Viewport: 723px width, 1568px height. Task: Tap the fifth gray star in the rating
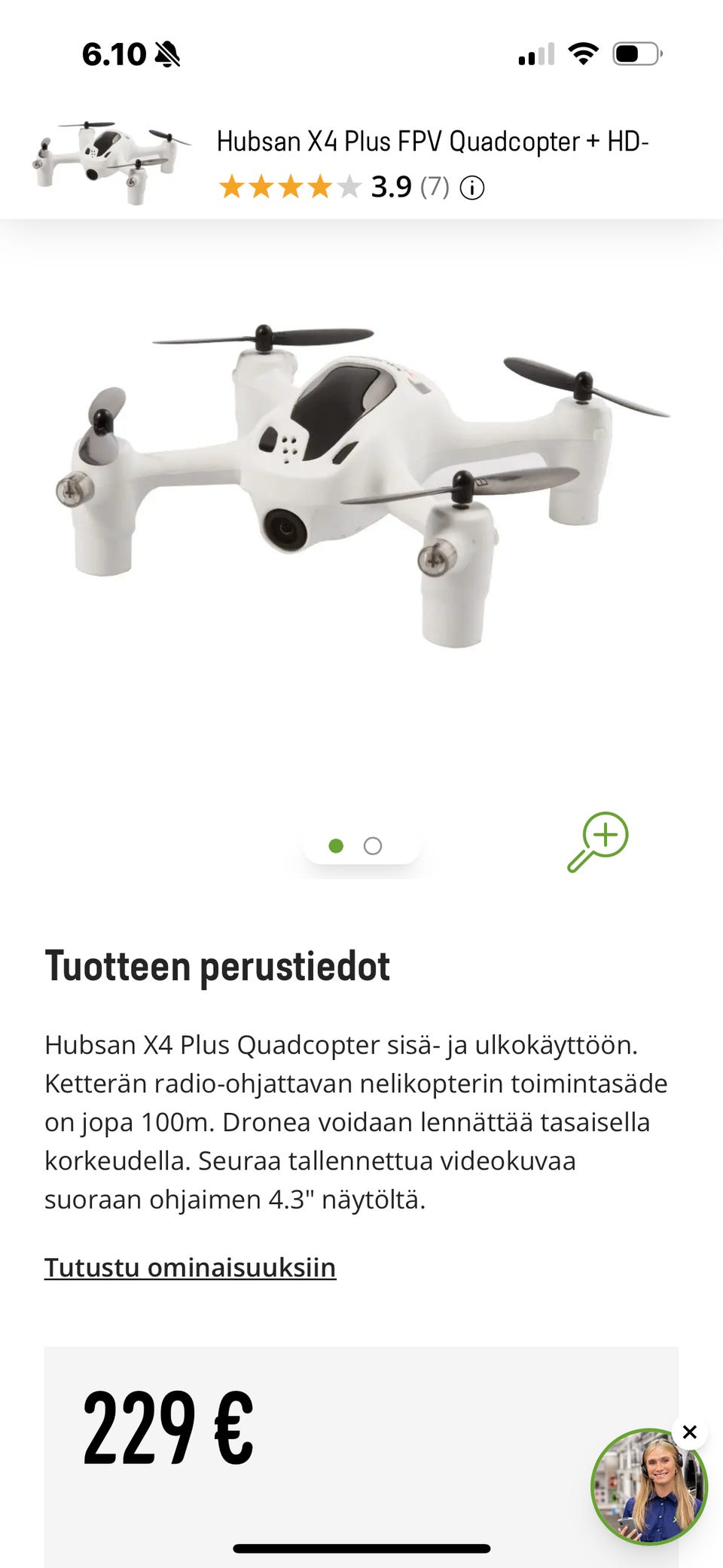click(x=348, y=188)
